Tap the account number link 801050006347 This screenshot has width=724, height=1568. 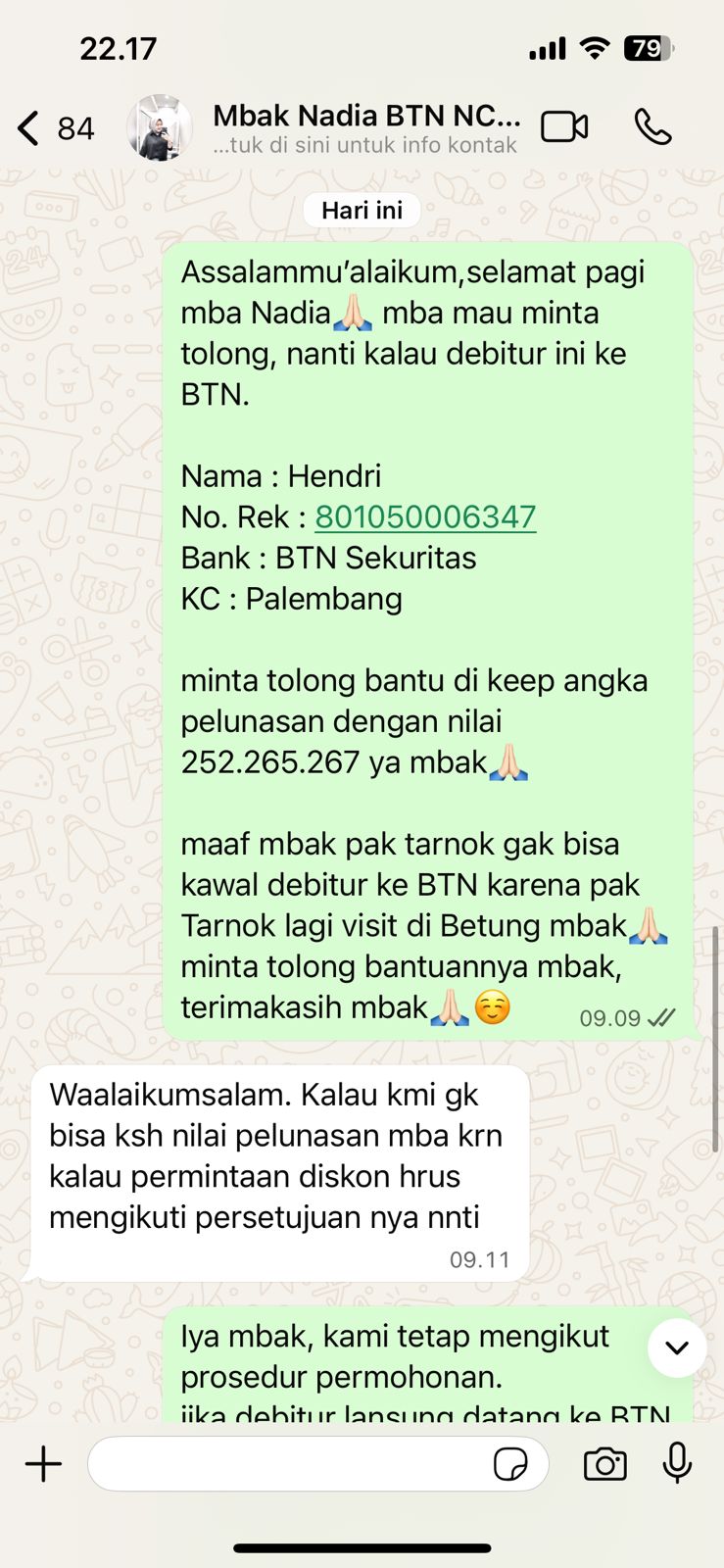click(x=425, y=516)
